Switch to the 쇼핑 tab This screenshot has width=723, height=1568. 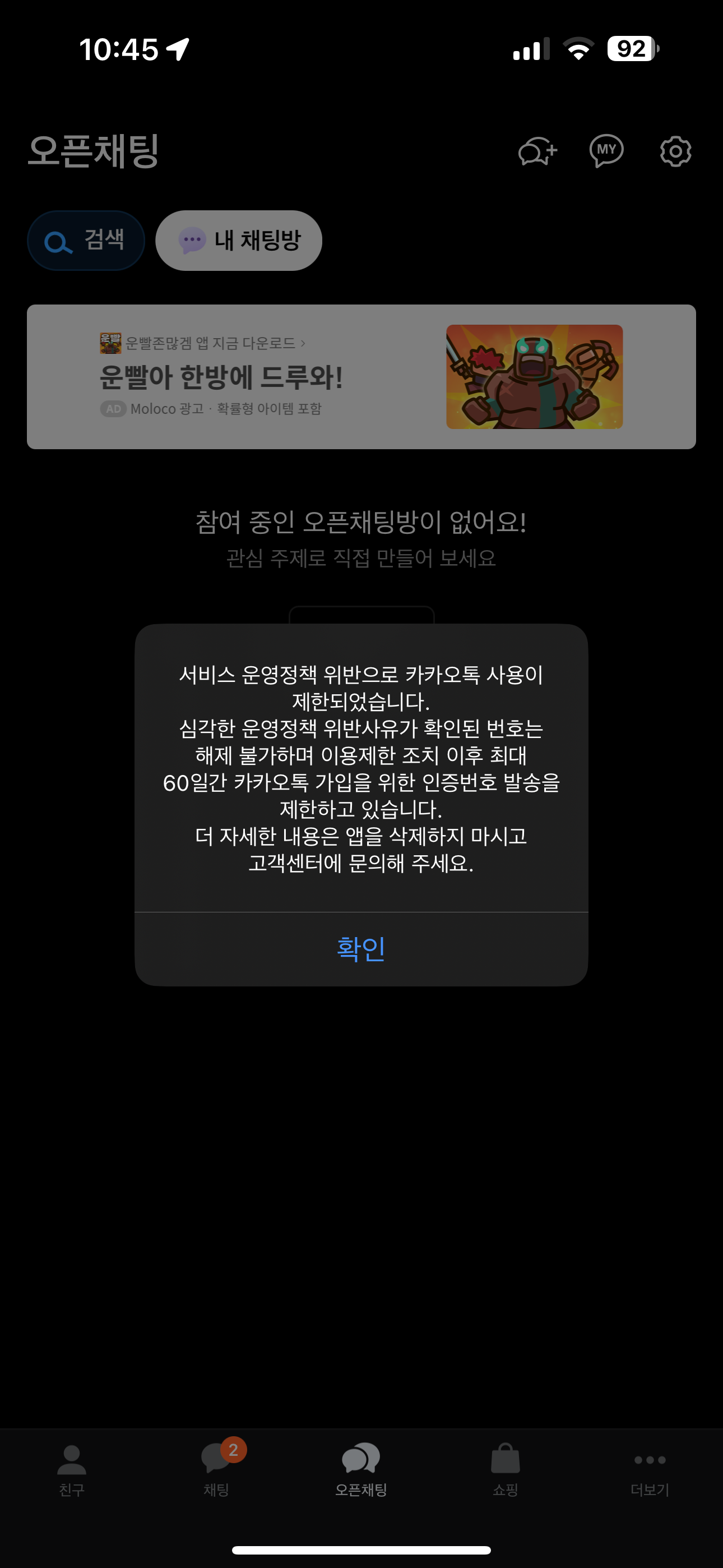point(505,1469)
